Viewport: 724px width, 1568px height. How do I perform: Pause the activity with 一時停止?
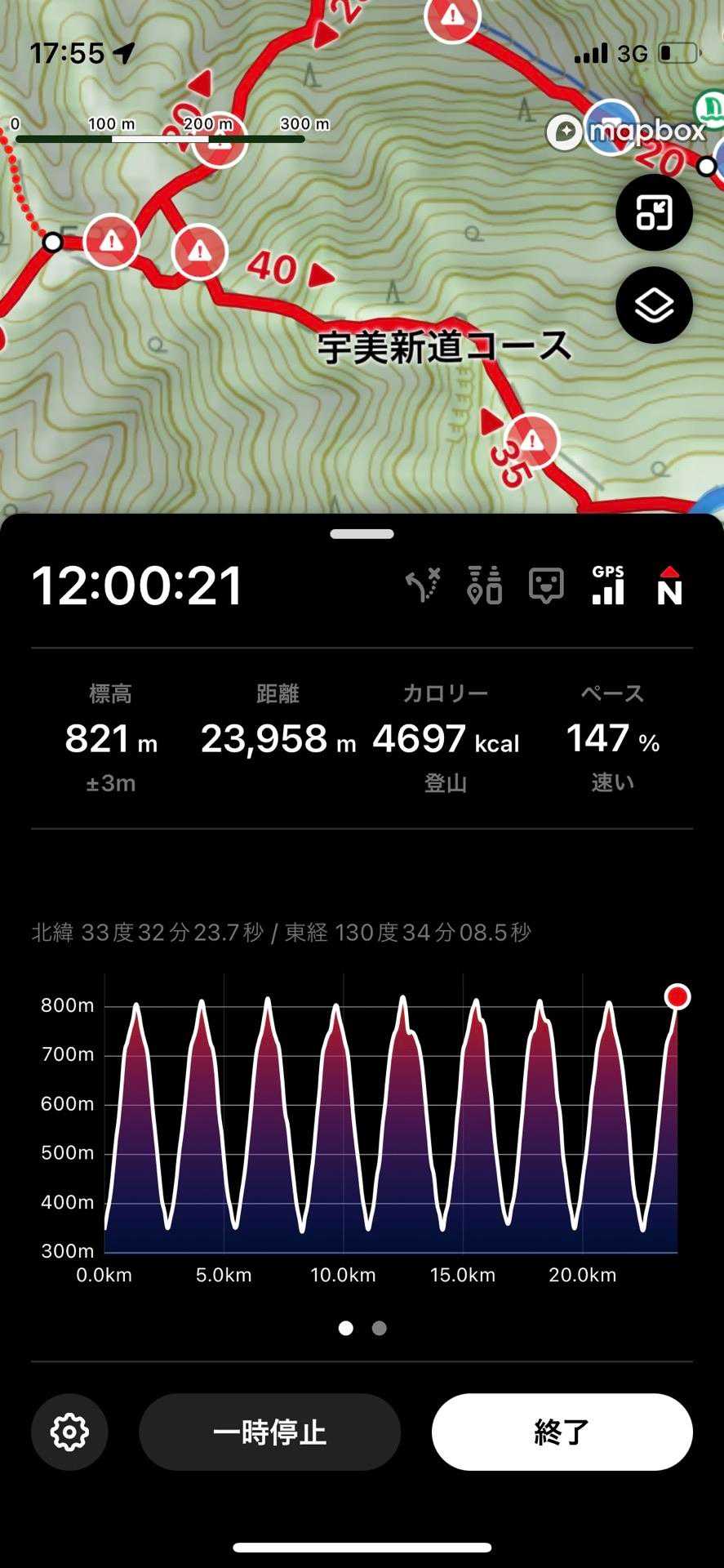[269, 1432]
